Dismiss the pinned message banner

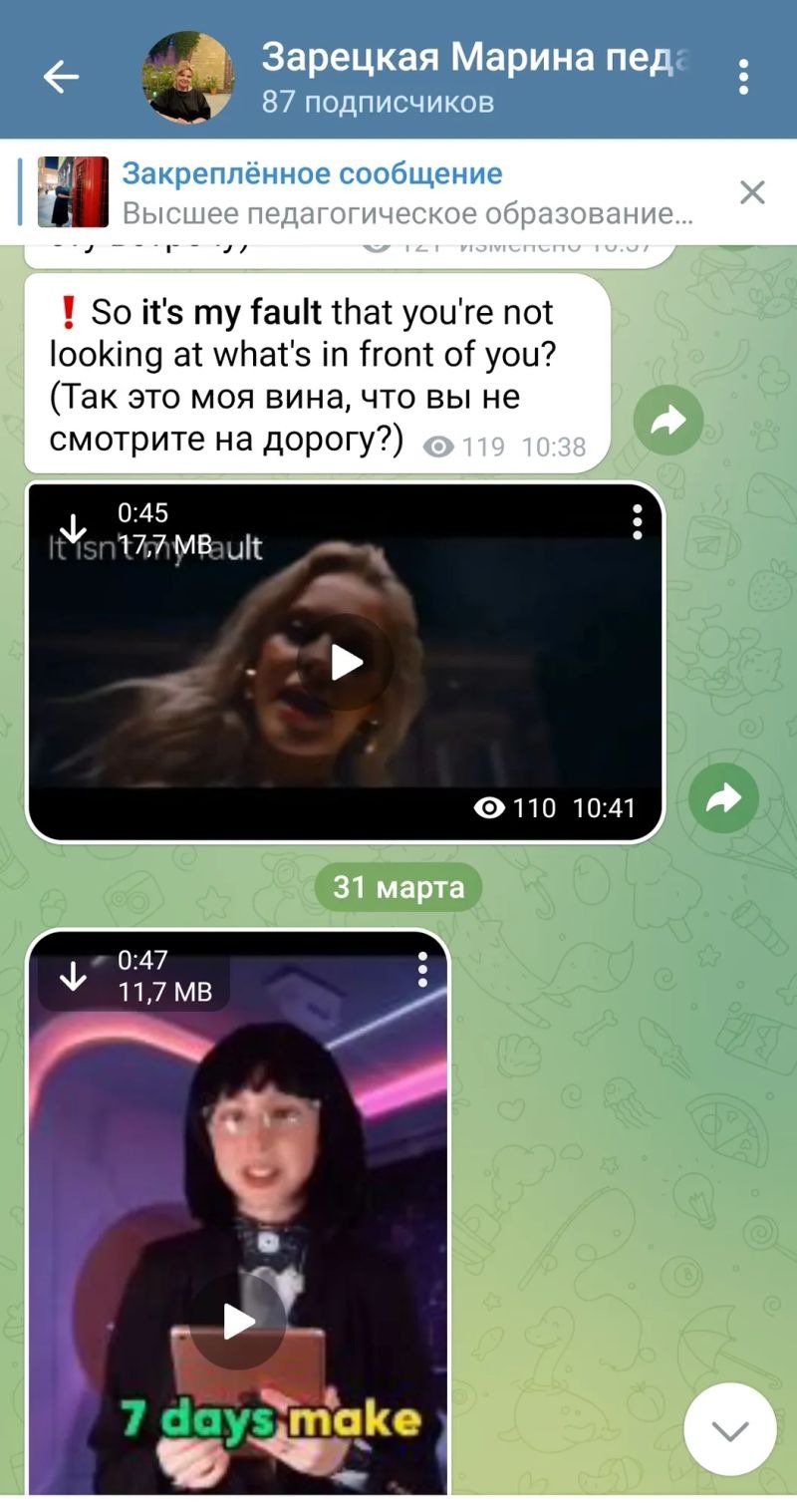752,192
